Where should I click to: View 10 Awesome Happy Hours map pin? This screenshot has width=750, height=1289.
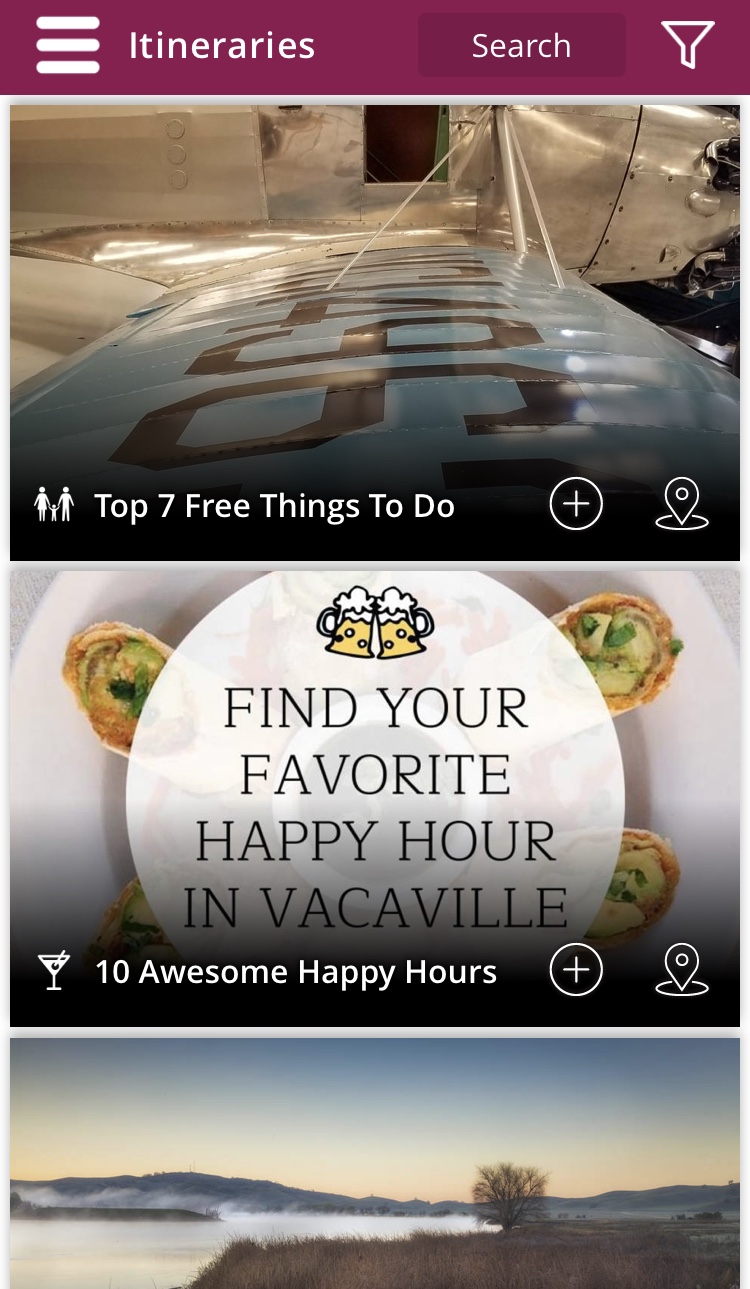coord(682,970)
